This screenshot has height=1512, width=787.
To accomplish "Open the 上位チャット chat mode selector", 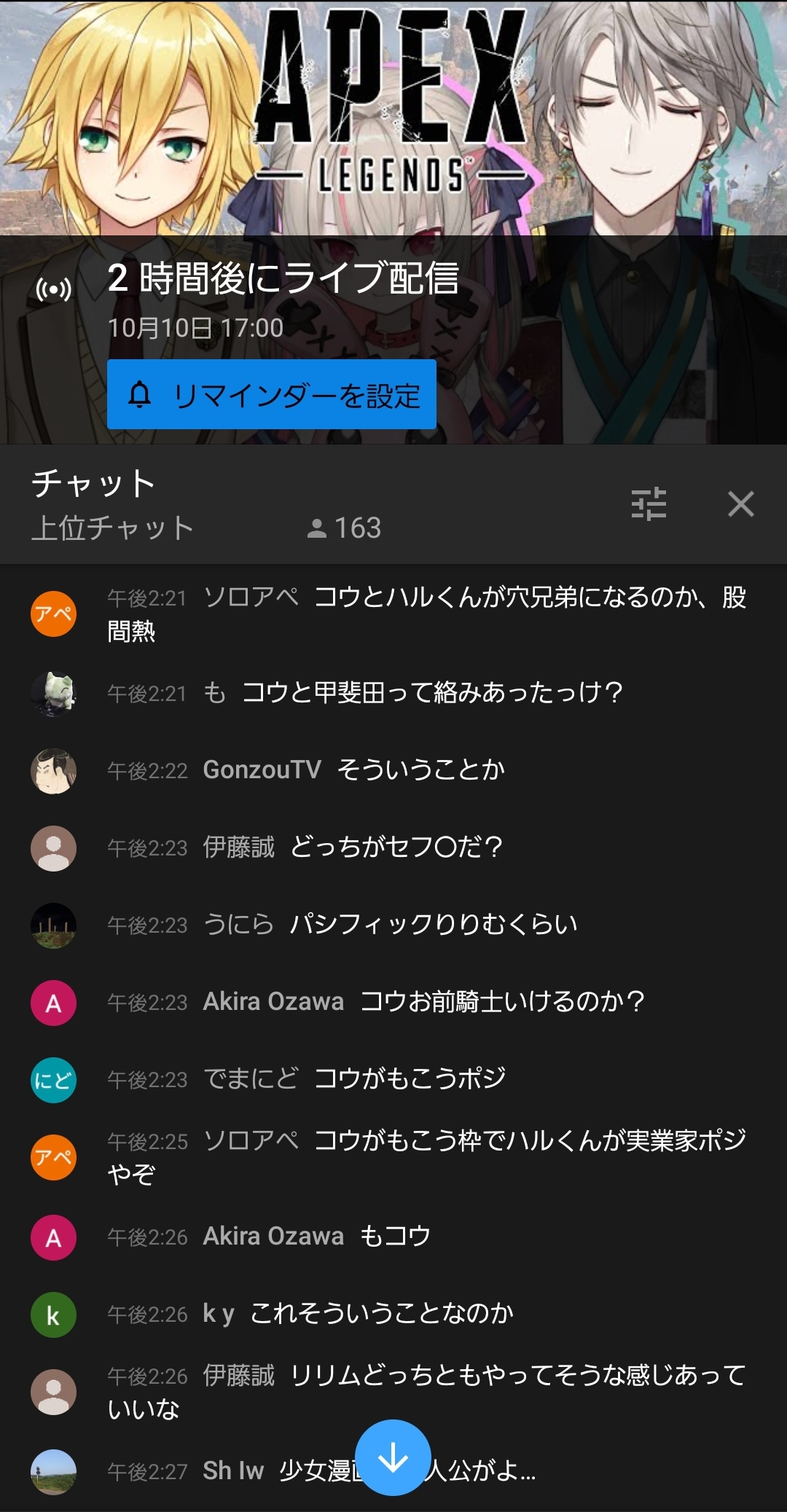I will point(113,528).
